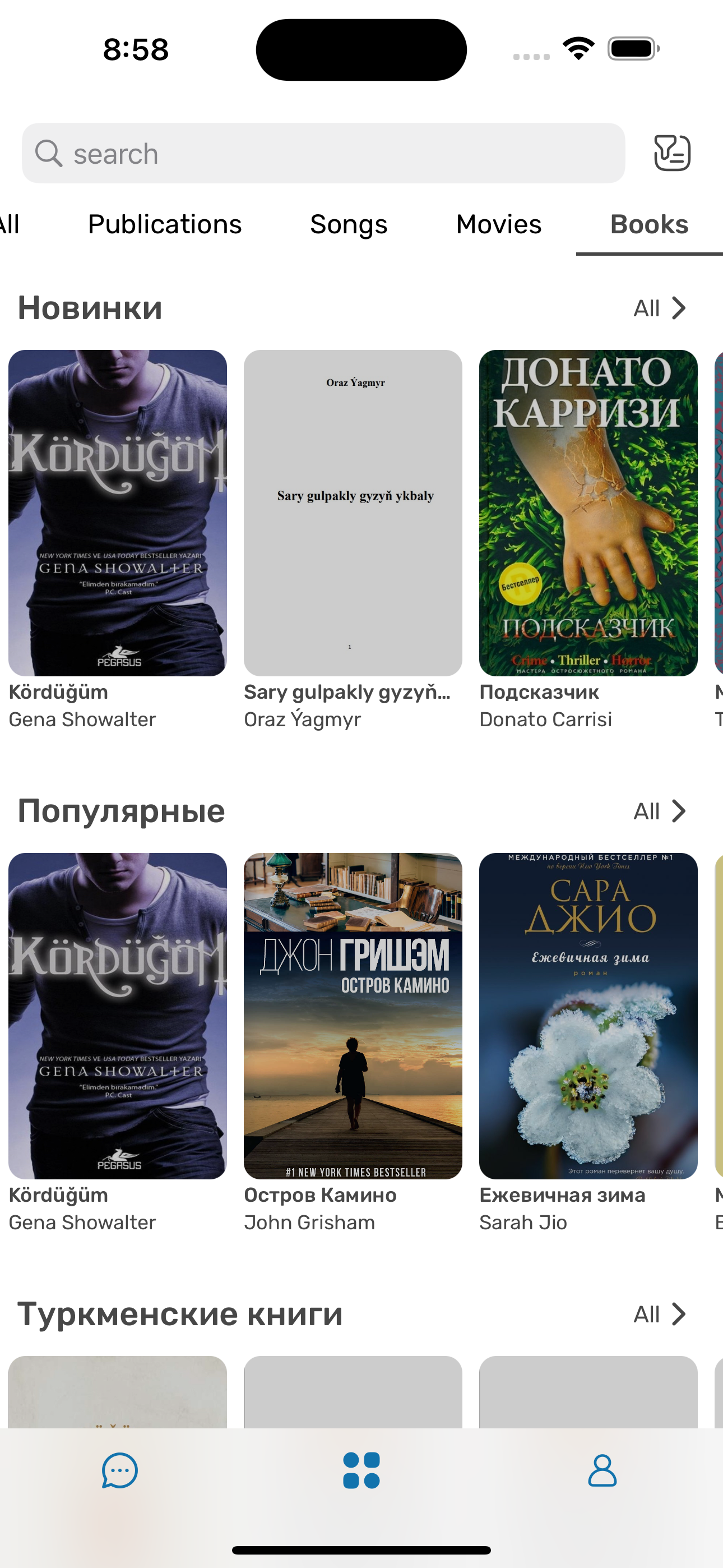Go to the profile tab
723x1568 pixels.
click(602, 1470)
